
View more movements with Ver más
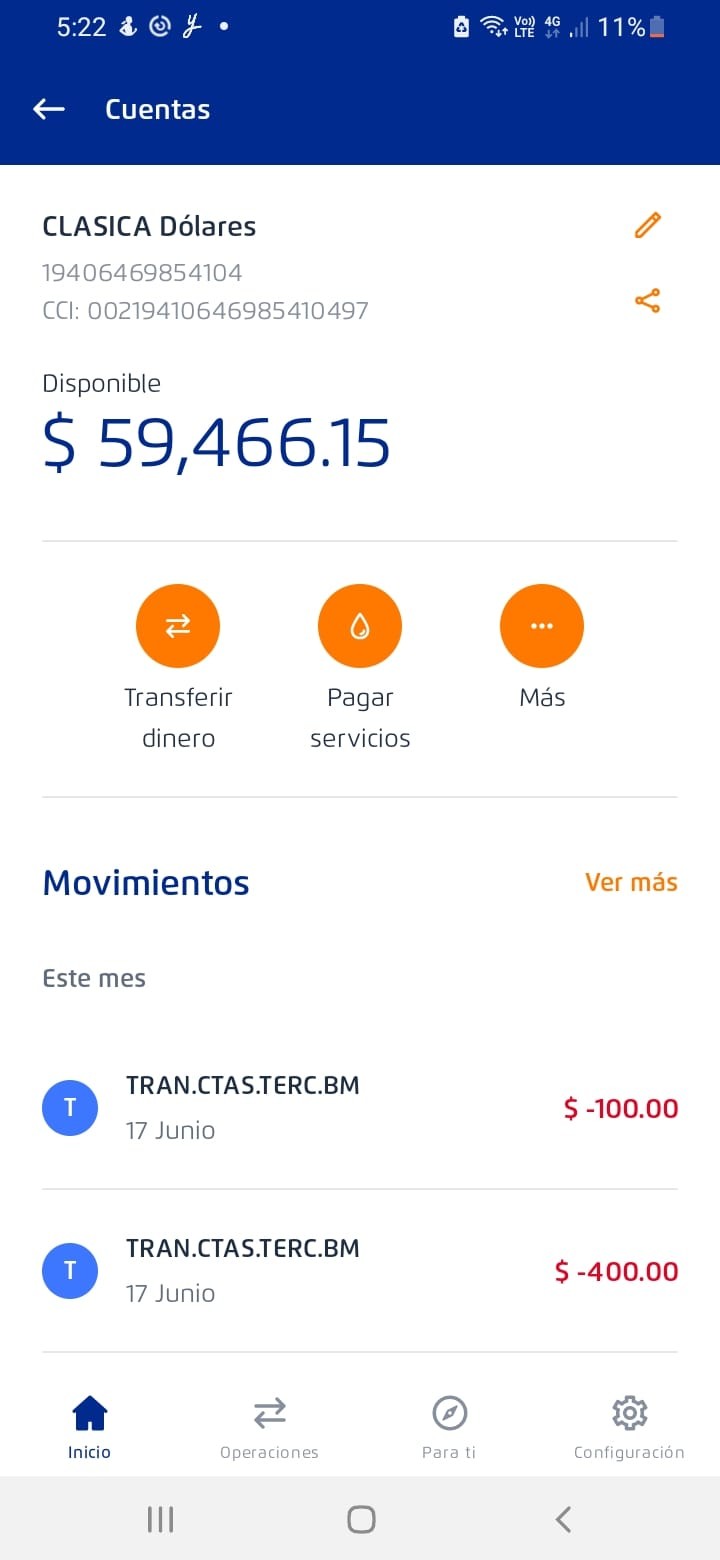[x=631, y=882]
